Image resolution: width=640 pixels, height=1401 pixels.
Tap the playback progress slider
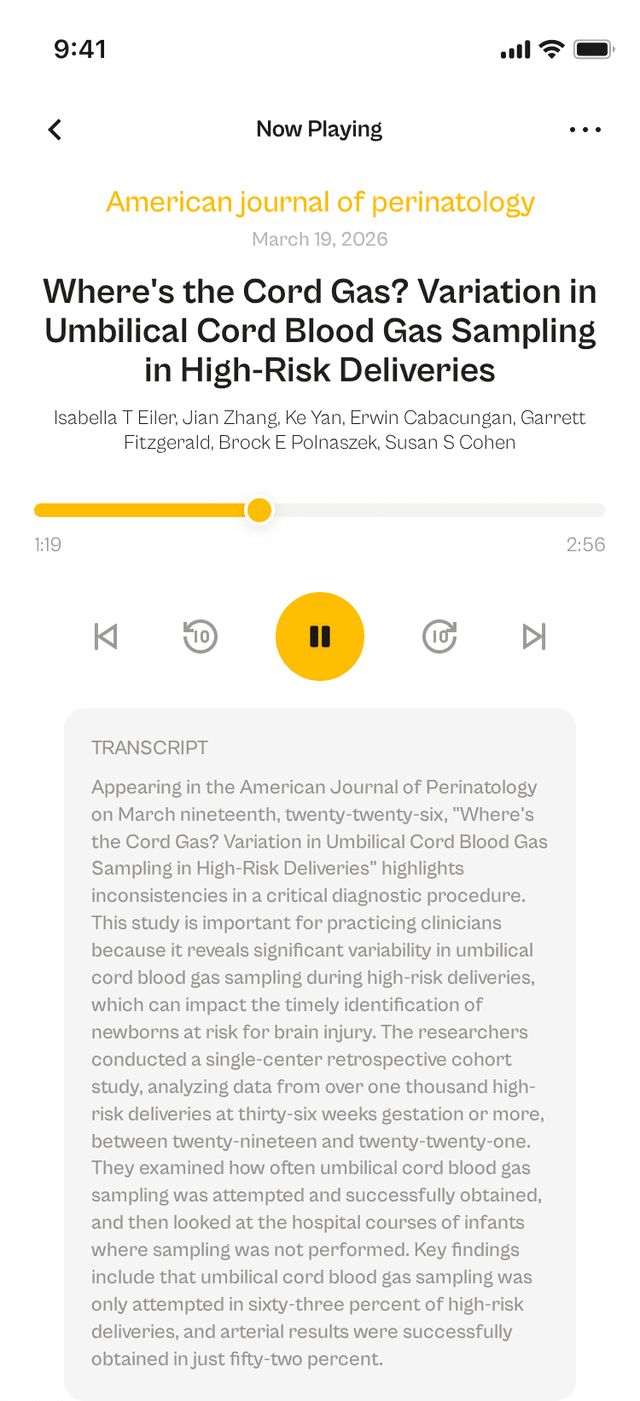click(320, 510)
